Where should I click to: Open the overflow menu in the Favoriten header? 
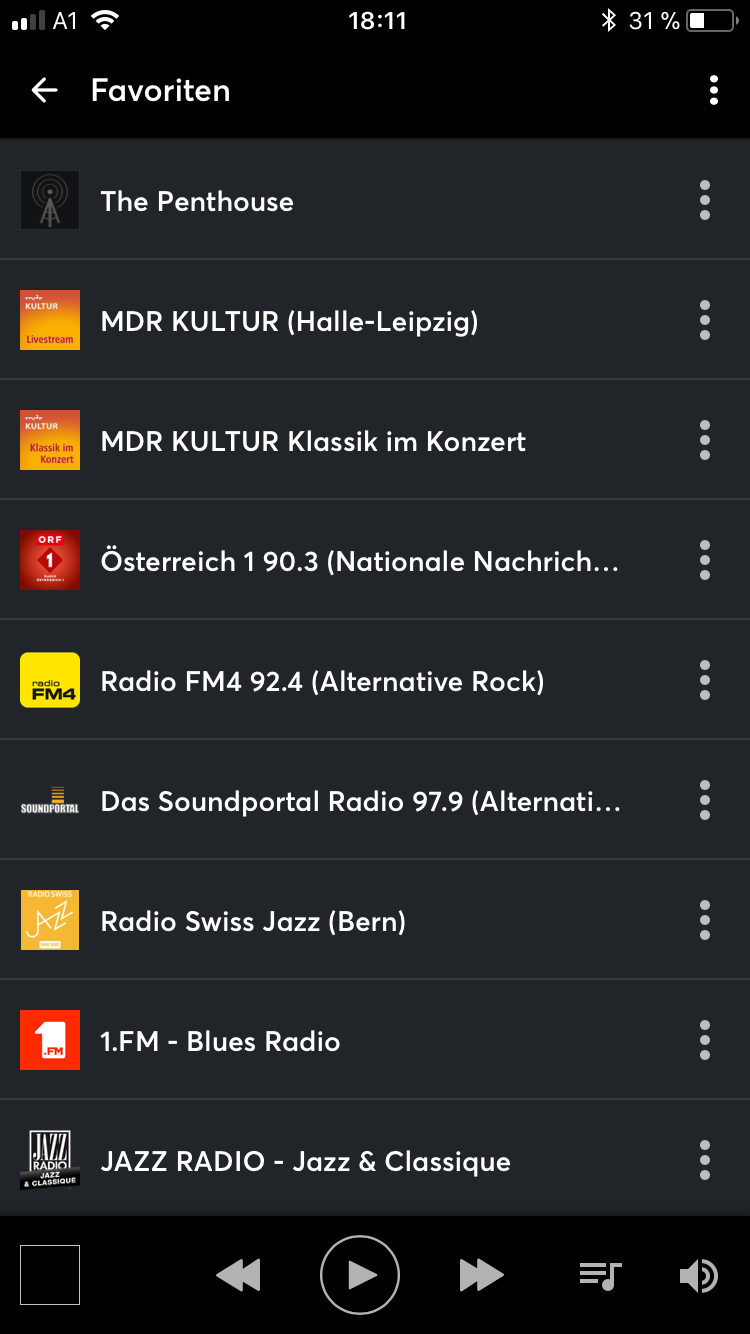(x=713, y=90)
